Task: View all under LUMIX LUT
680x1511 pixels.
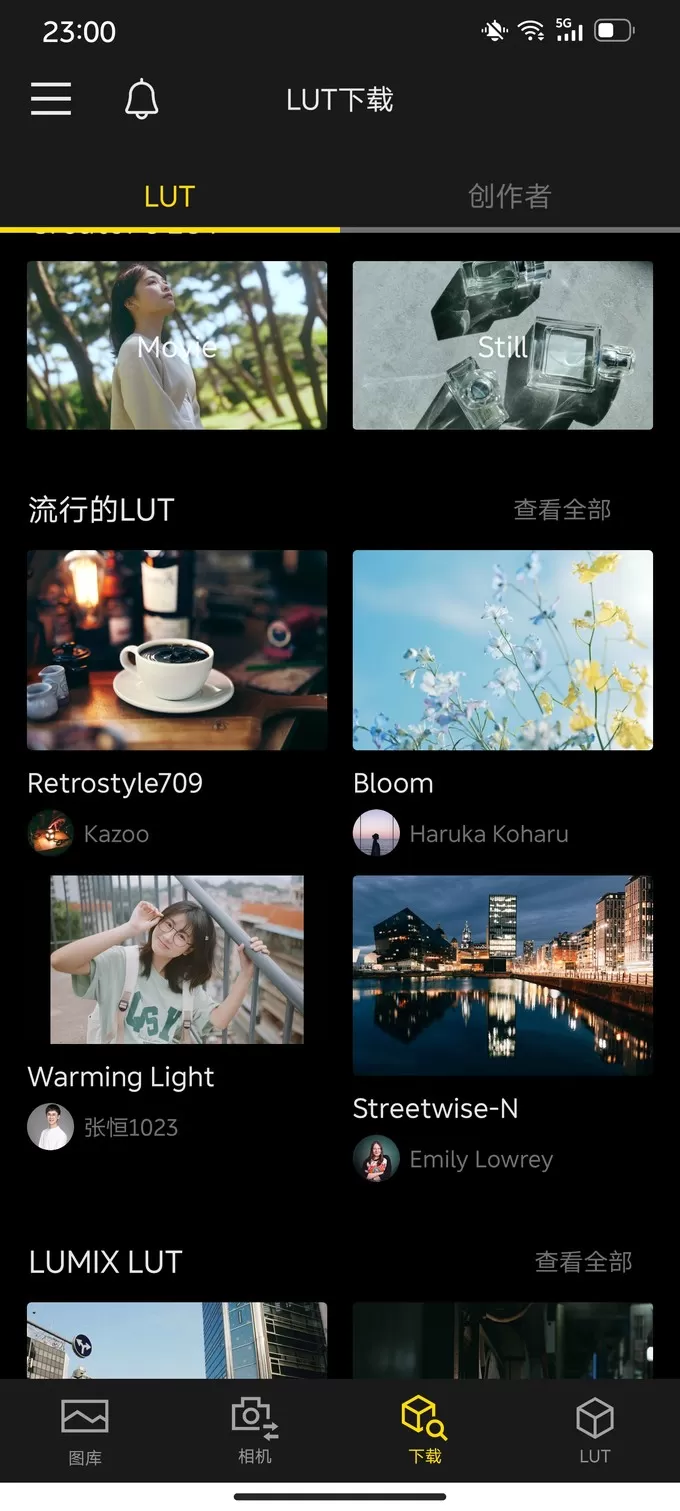Action: (x=583, y=1262)
